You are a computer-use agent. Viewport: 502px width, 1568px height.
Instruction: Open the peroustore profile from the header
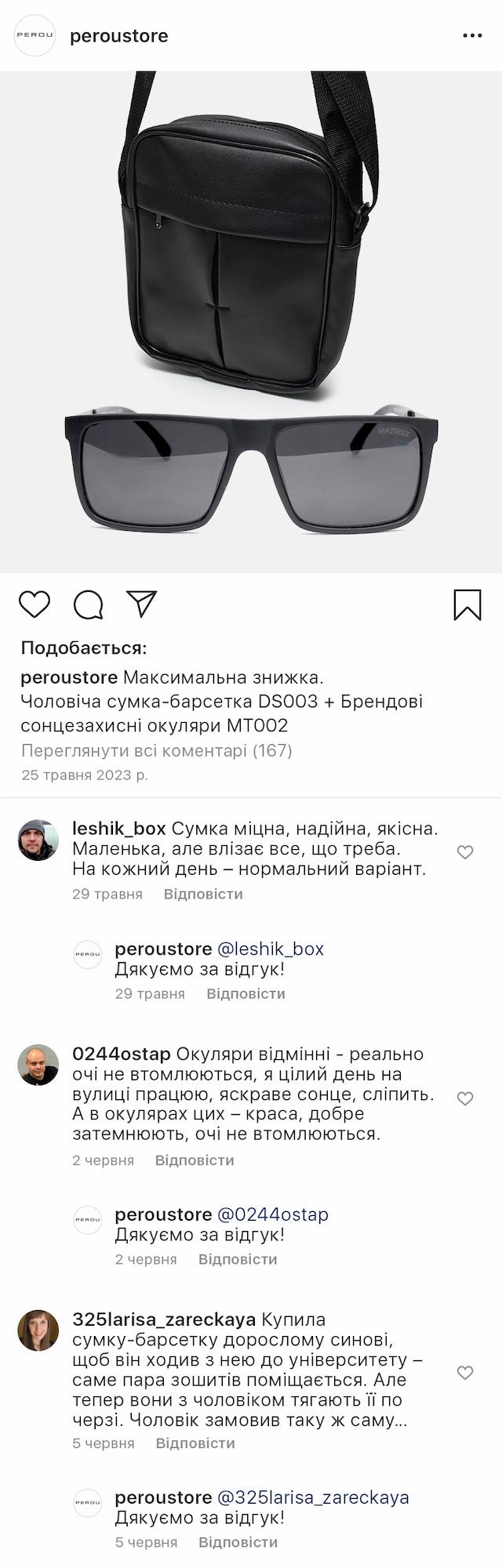(118, 36)
